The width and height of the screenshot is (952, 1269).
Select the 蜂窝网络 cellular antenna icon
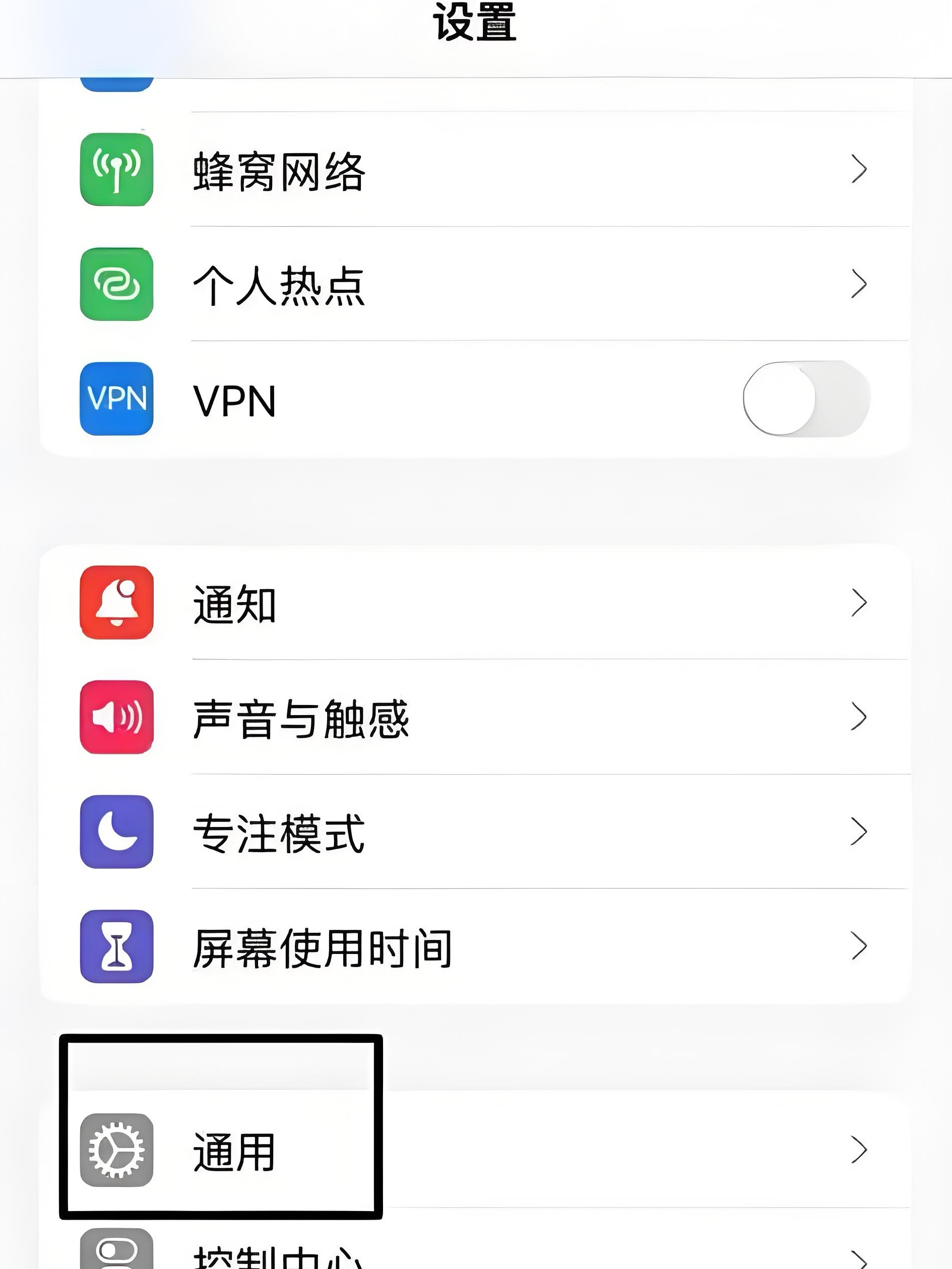click(x=116, y=169)
